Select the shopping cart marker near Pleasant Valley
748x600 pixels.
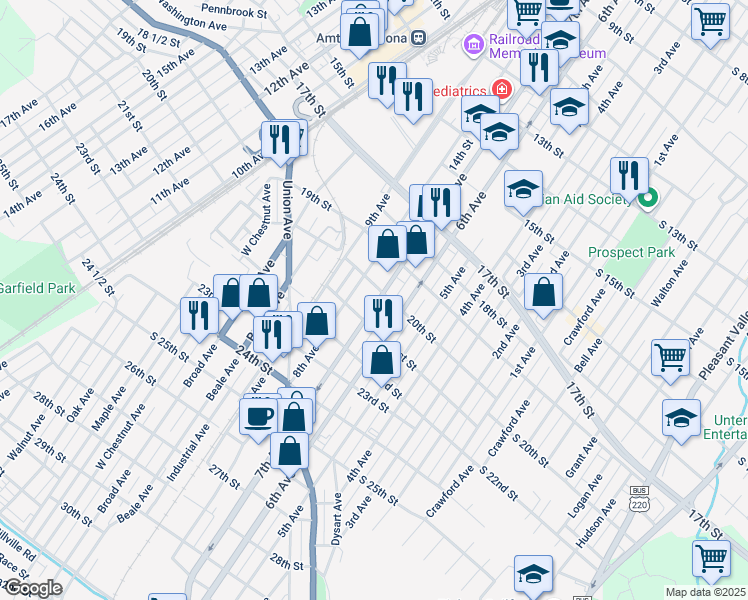670,356
